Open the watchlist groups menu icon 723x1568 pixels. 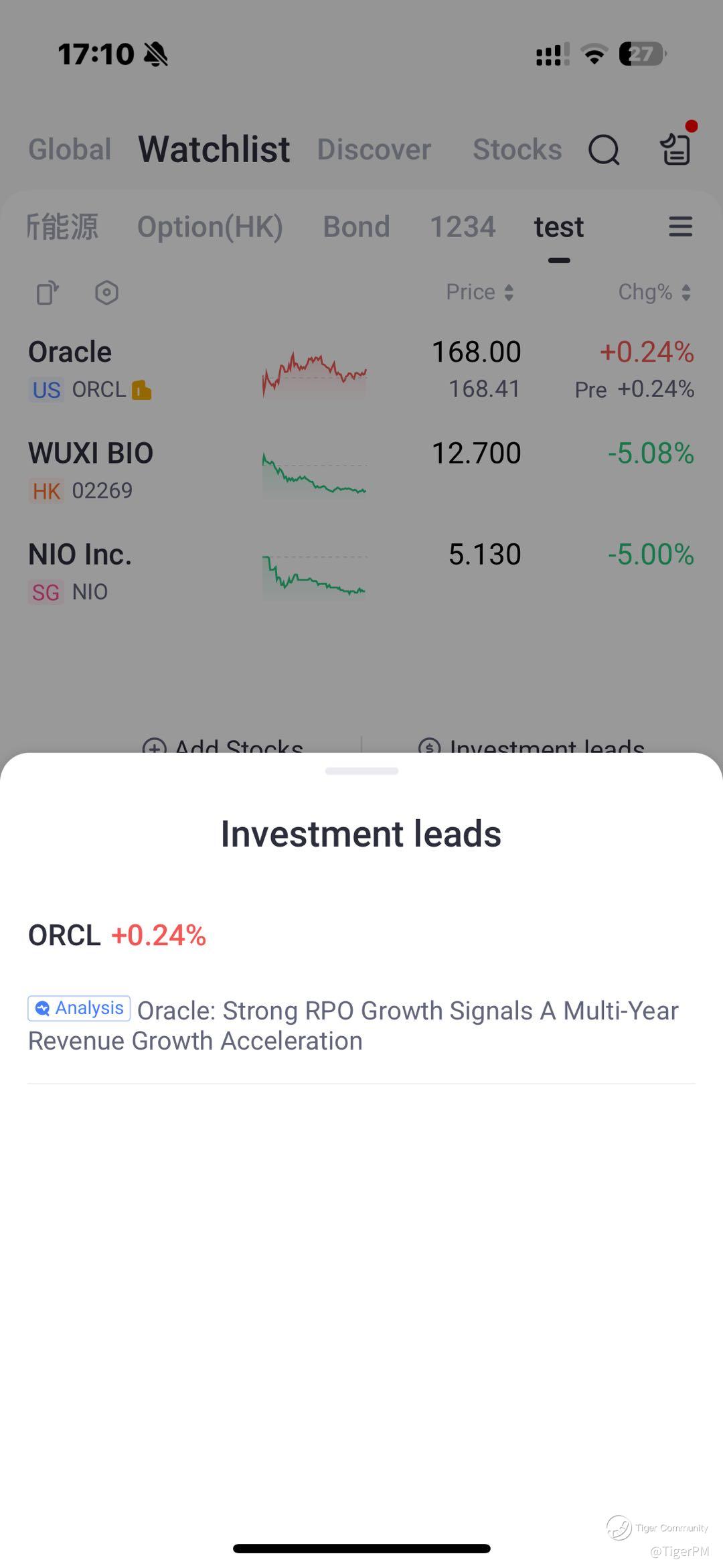coord(680,227)
